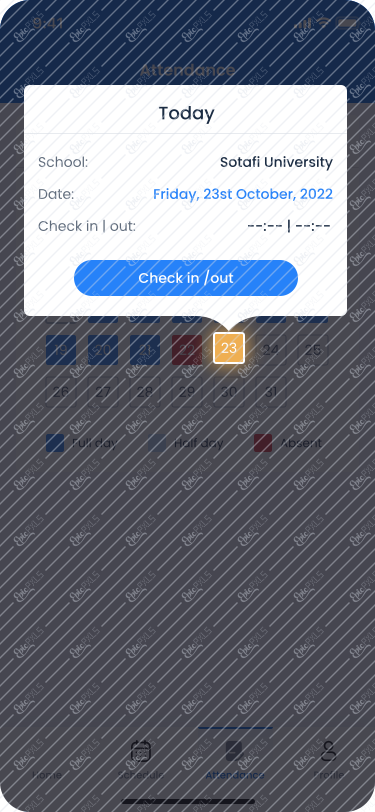375x812 pixels.
Task: Choose day 30 in the calendar
Action: pos(229,392)
